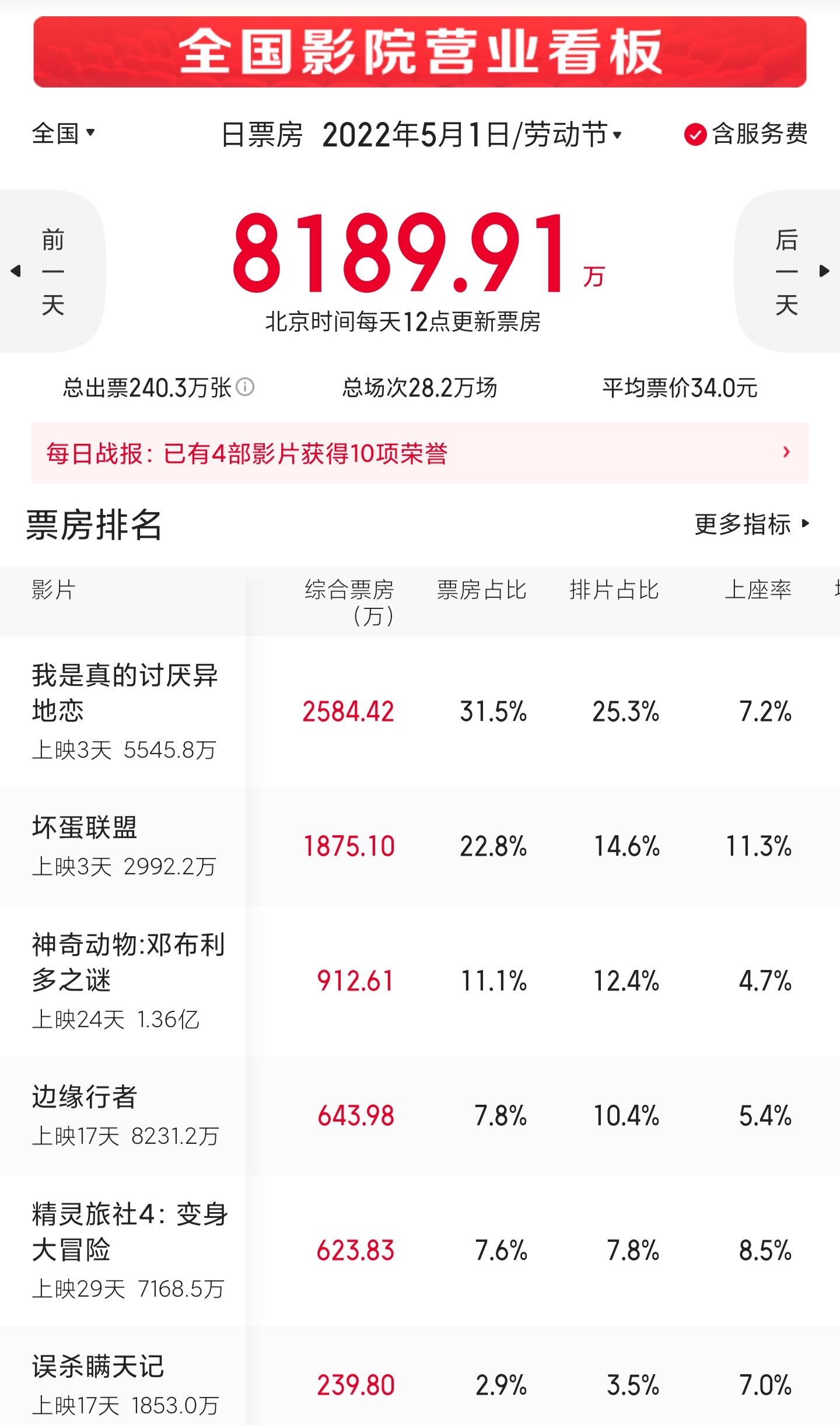This screenshot has height=1425, width=840.
Task: Expand 更多指标 options
Action: tap(752, 524)
